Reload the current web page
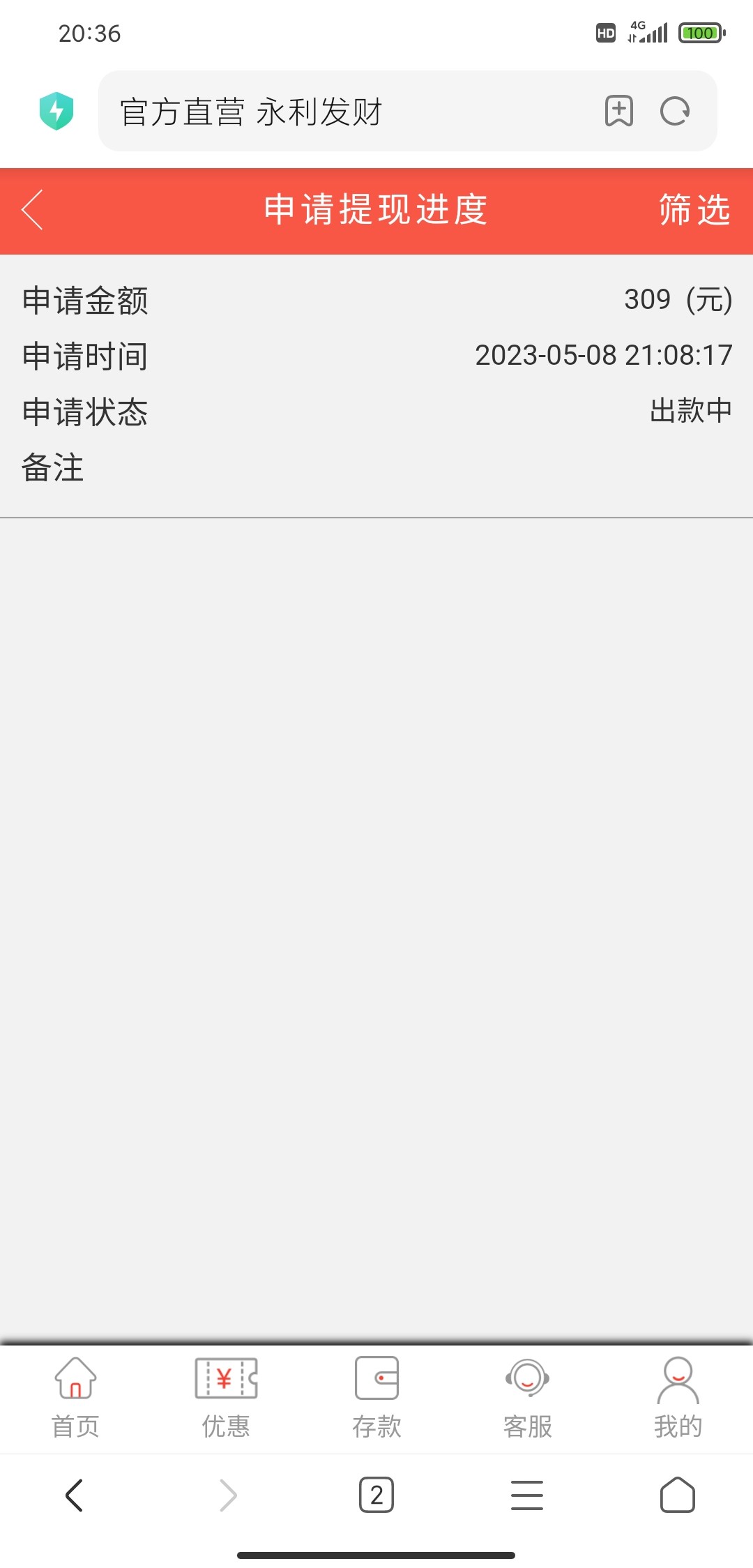753x1568 pixels. point(675,111)
